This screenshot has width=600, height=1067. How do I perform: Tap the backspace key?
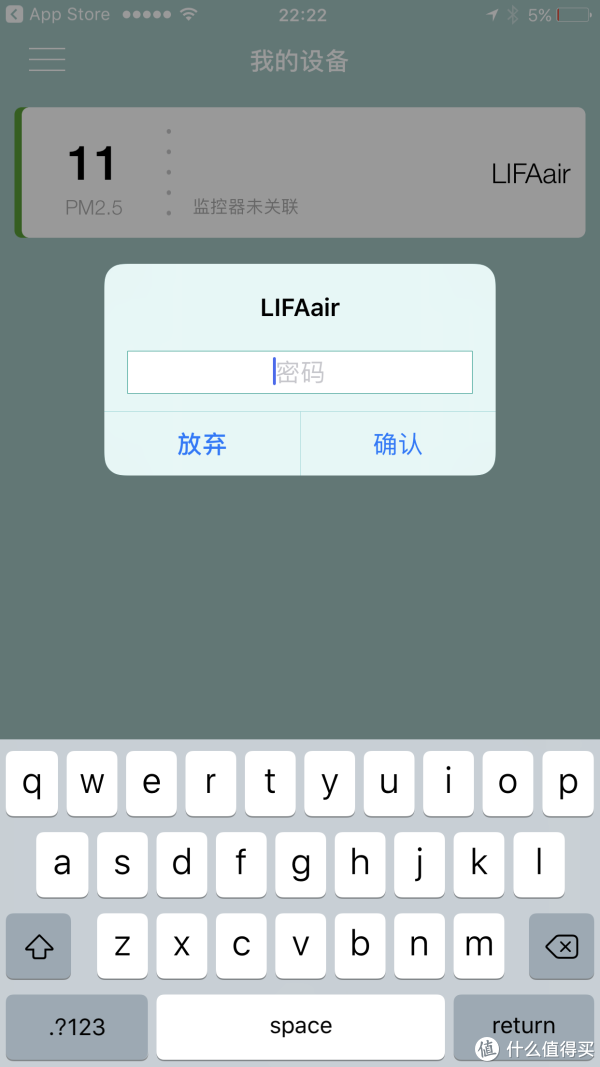pos(561,947)
